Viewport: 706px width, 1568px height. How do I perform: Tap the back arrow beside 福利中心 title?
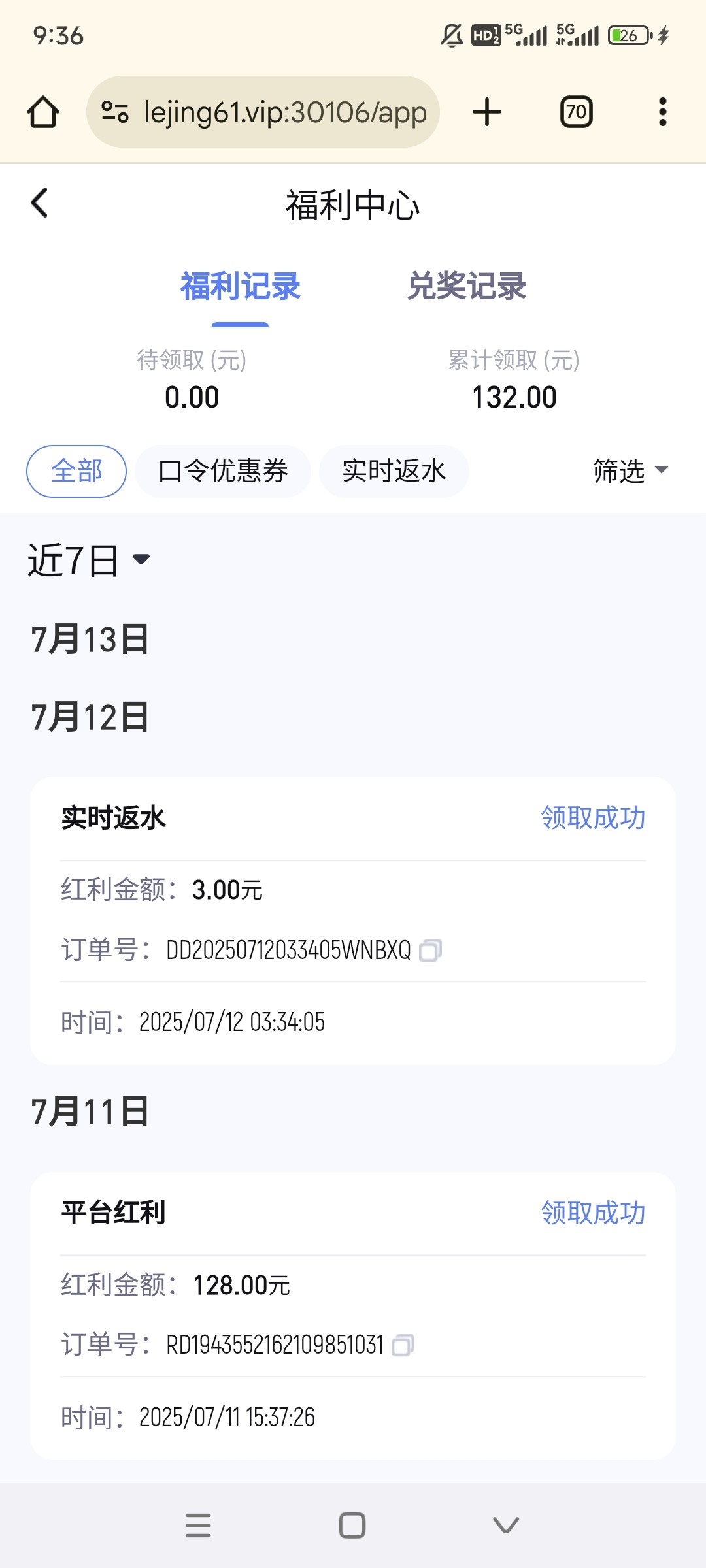coord(39,203)
